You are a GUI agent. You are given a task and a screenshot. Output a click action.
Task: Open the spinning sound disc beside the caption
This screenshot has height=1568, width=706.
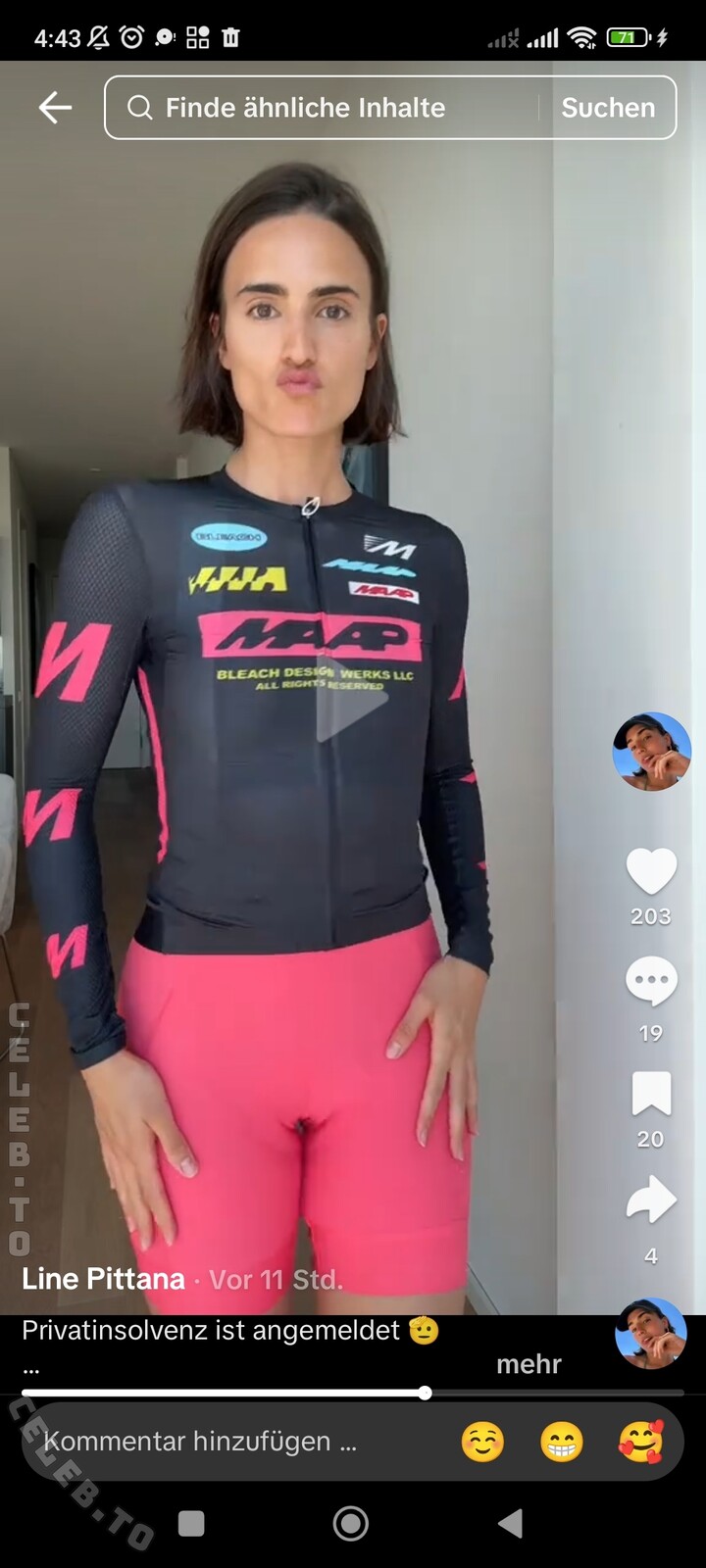[650, 1333]
